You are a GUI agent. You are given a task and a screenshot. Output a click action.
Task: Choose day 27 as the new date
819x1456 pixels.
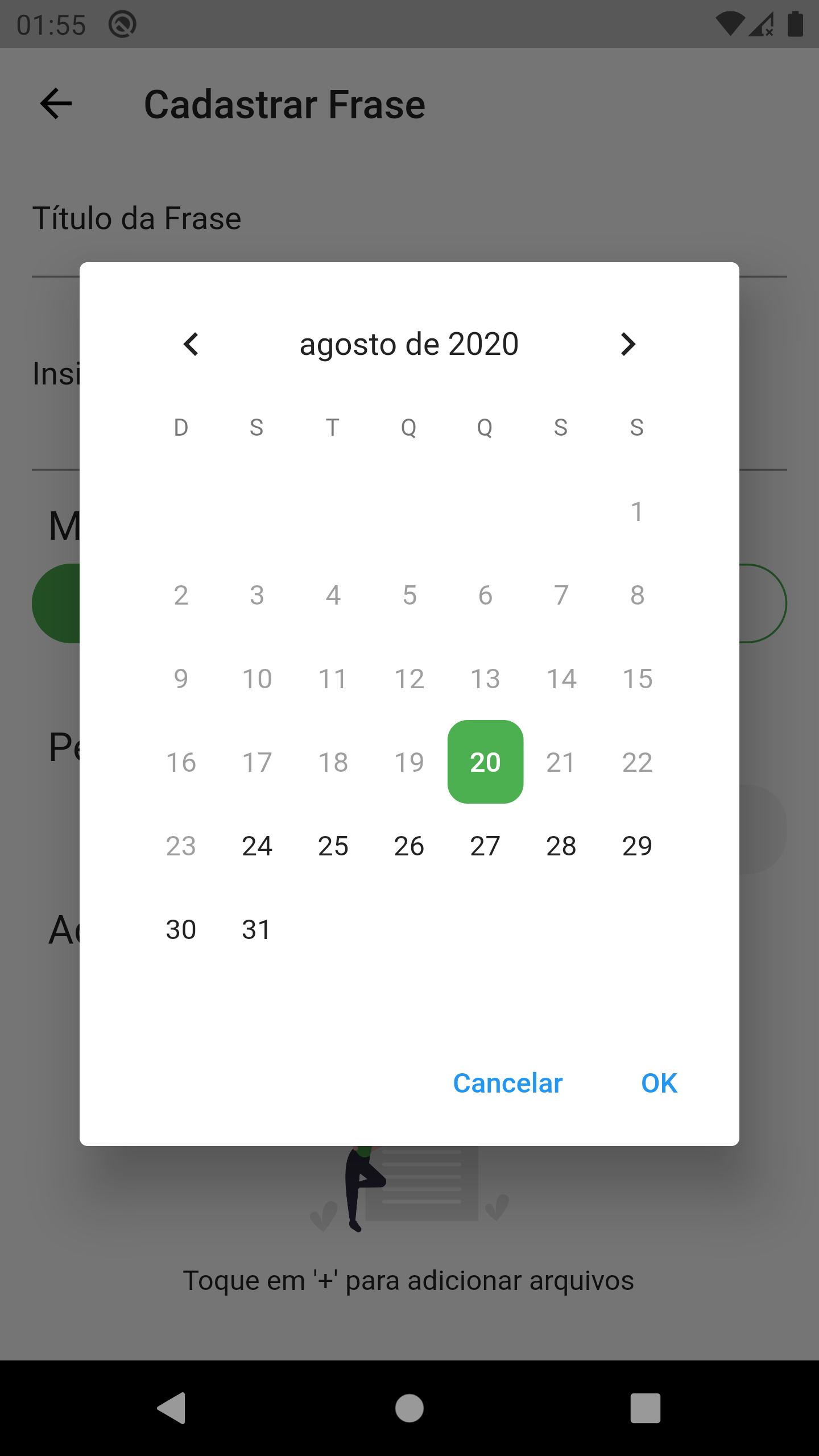(x=485, y=846)
